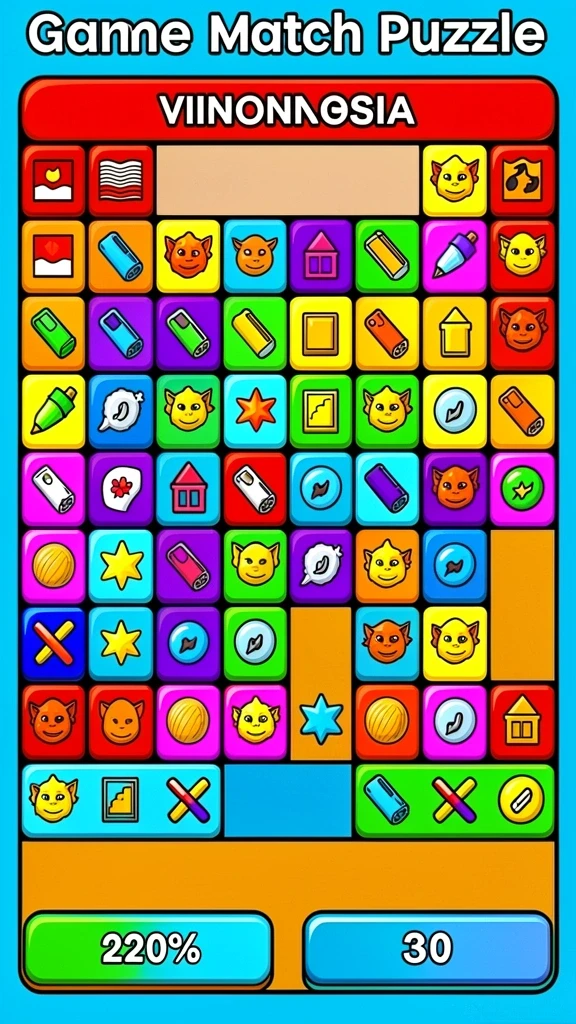Select the red house on the blue tile
The width and height of the screenshot is (576, 1024).
pyautogui.click(x=188, y=489)
